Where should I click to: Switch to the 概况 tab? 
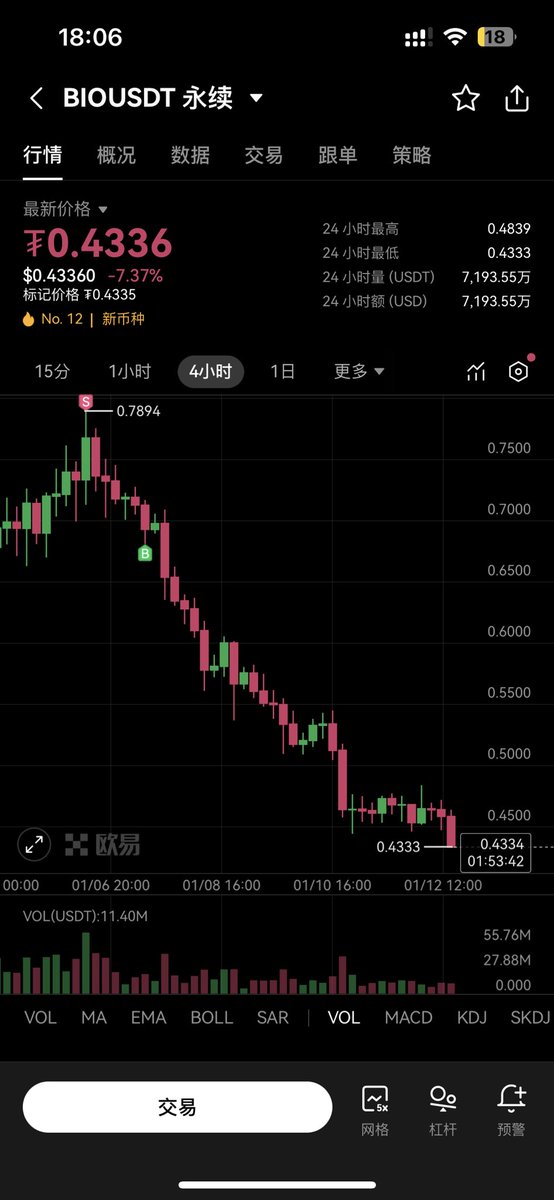[116, 155]
